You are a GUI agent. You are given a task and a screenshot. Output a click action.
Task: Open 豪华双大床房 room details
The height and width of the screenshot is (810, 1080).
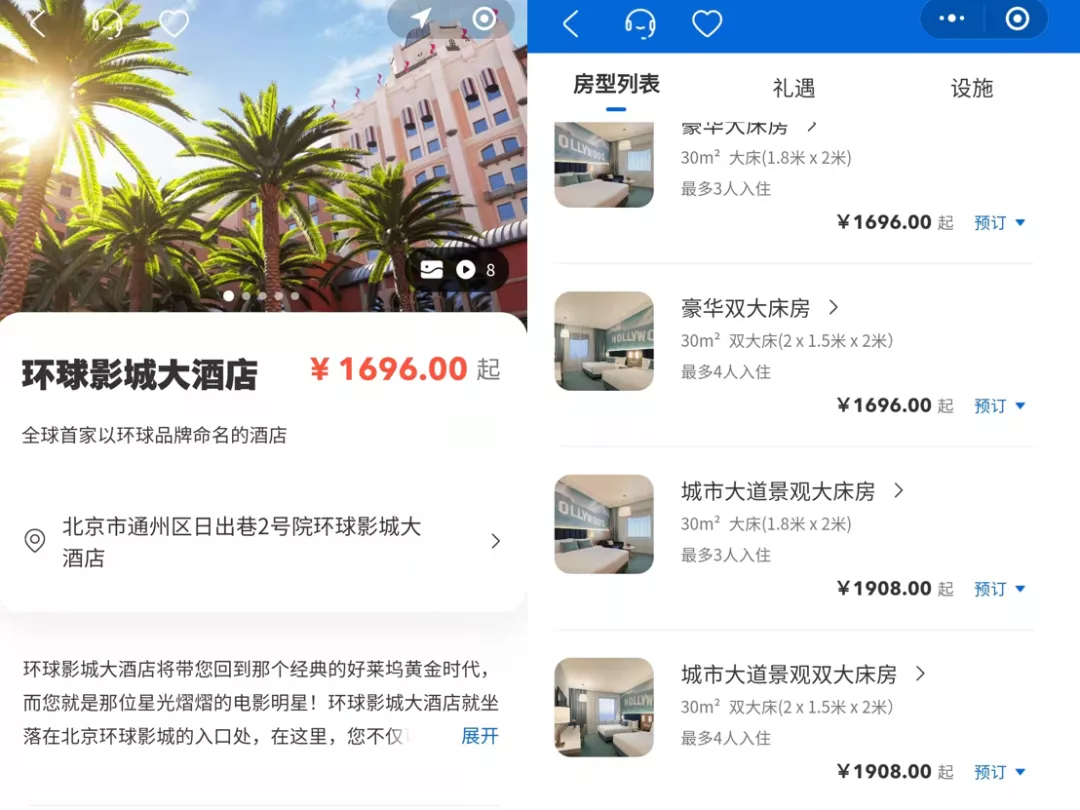pos(760,308)
